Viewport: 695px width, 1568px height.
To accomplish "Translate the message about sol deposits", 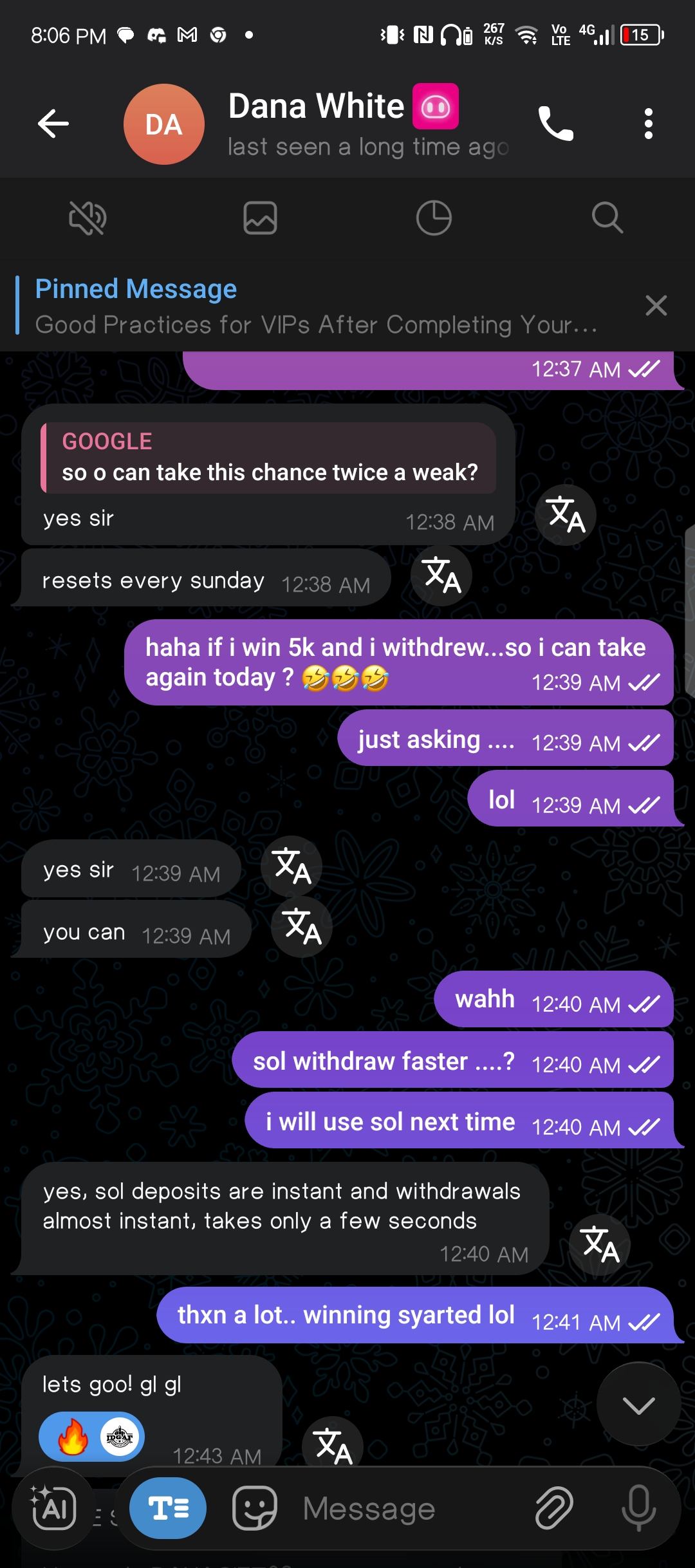I will [600, 1244].
